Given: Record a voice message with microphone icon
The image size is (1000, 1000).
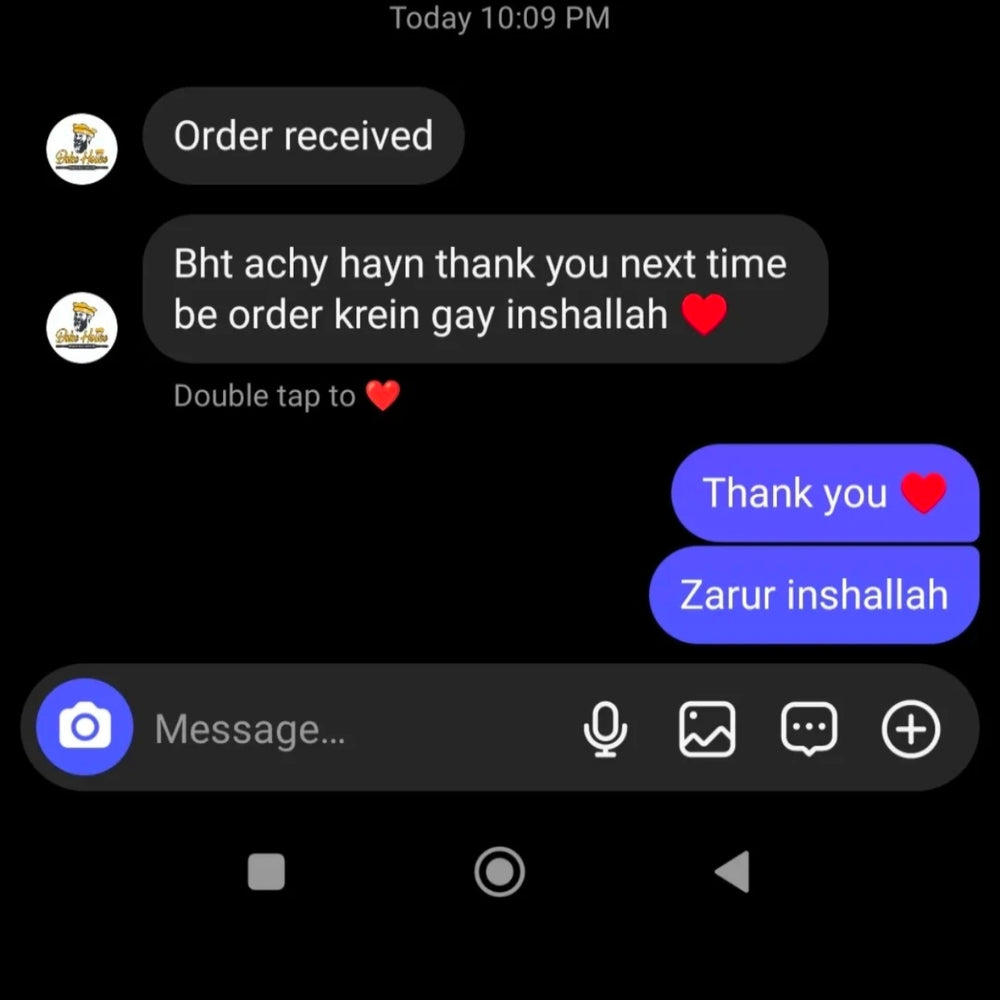Looking at the screenshot, I should tap(605, 729).
